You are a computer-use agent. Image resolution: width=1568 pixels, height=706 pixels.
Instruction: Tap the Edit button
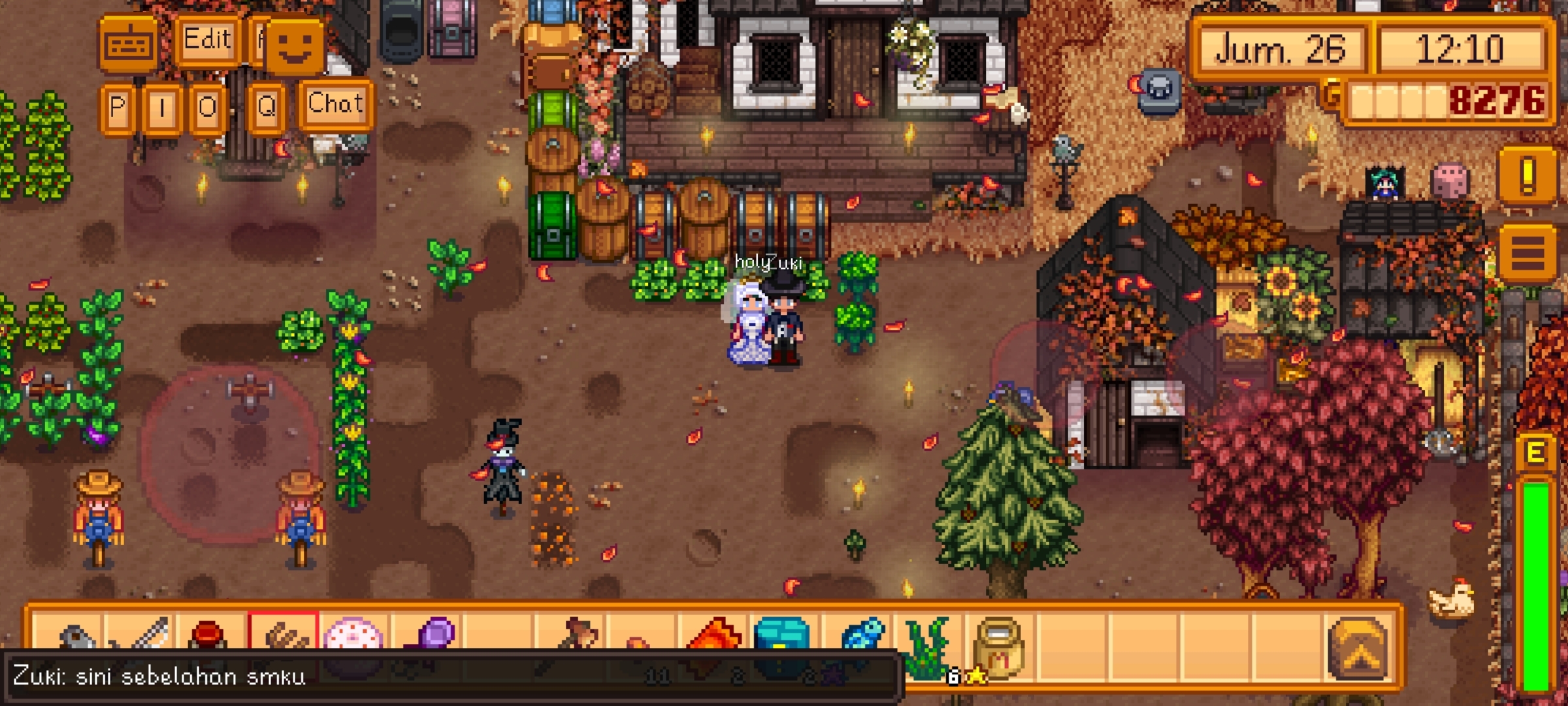207,41
